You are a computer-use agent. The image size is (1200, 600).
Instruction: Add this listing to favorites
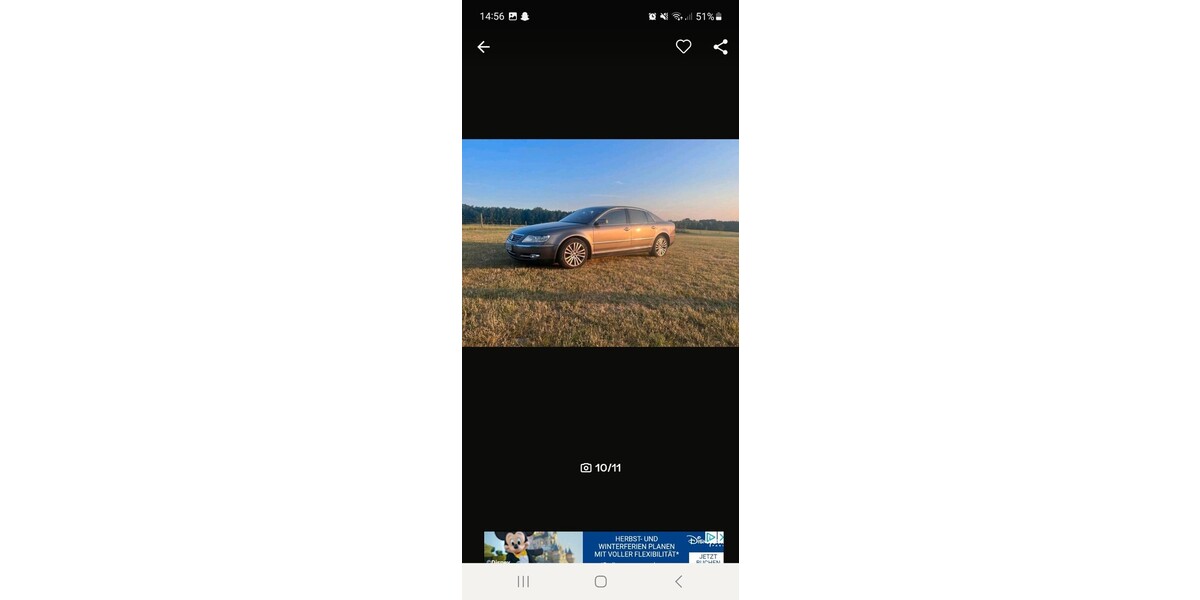683,47
